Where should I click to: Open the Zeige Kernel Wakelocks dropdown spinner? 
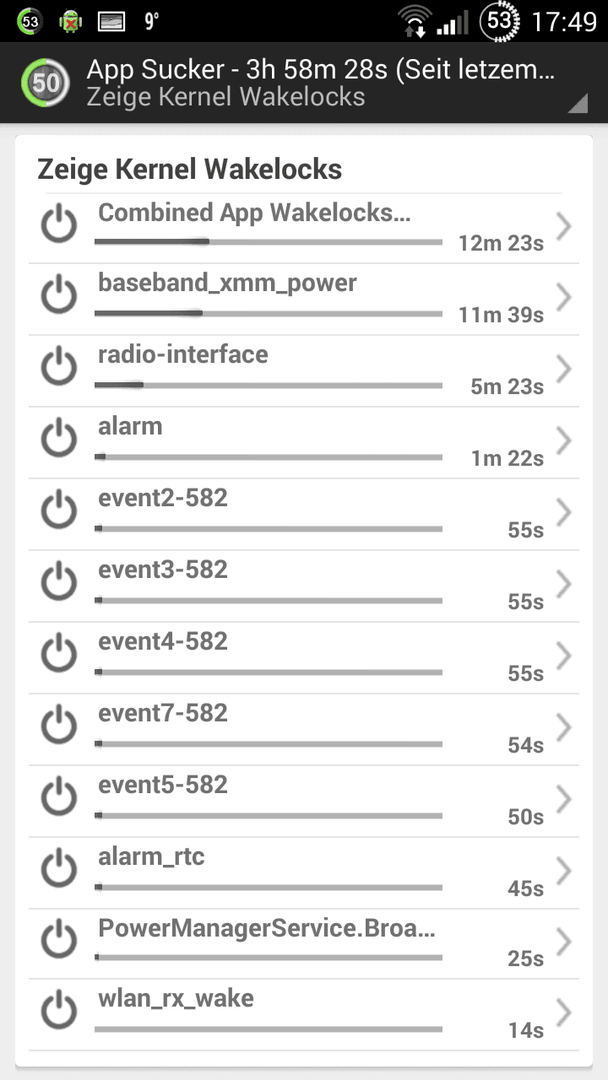coord(337,83)
